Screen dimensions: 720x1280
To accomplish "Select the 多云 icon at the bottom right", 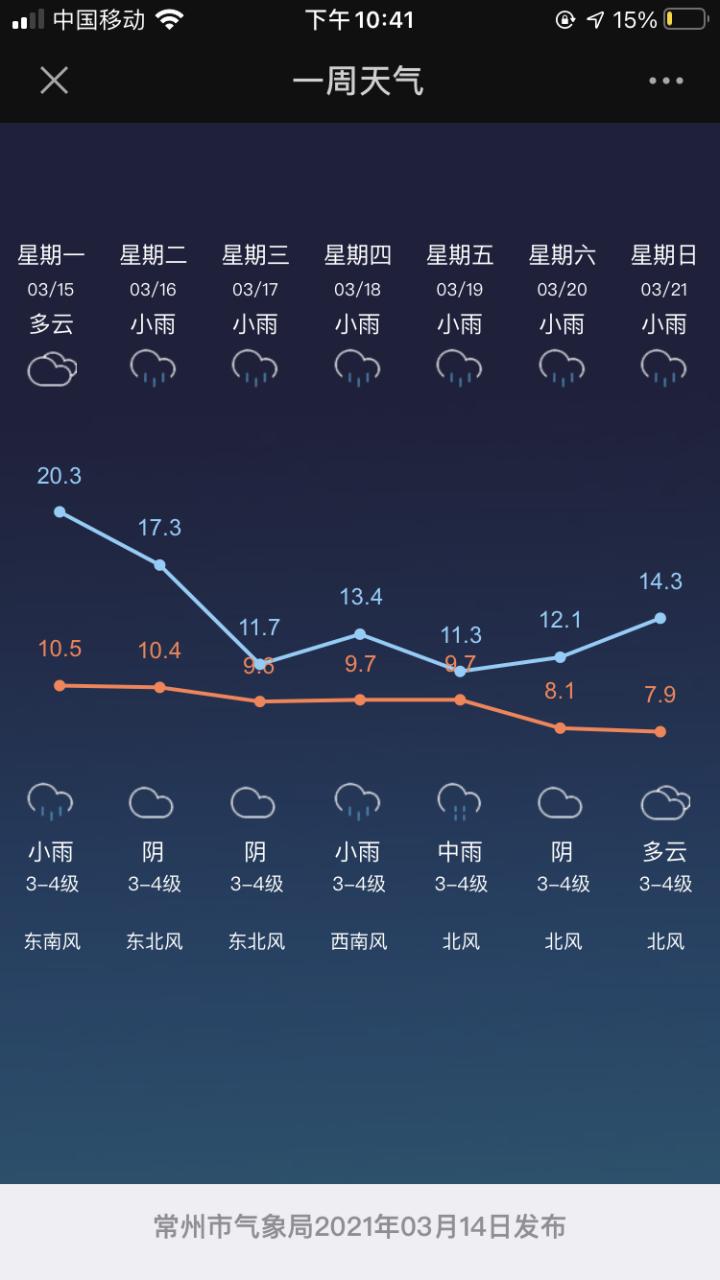I will 665,800.
